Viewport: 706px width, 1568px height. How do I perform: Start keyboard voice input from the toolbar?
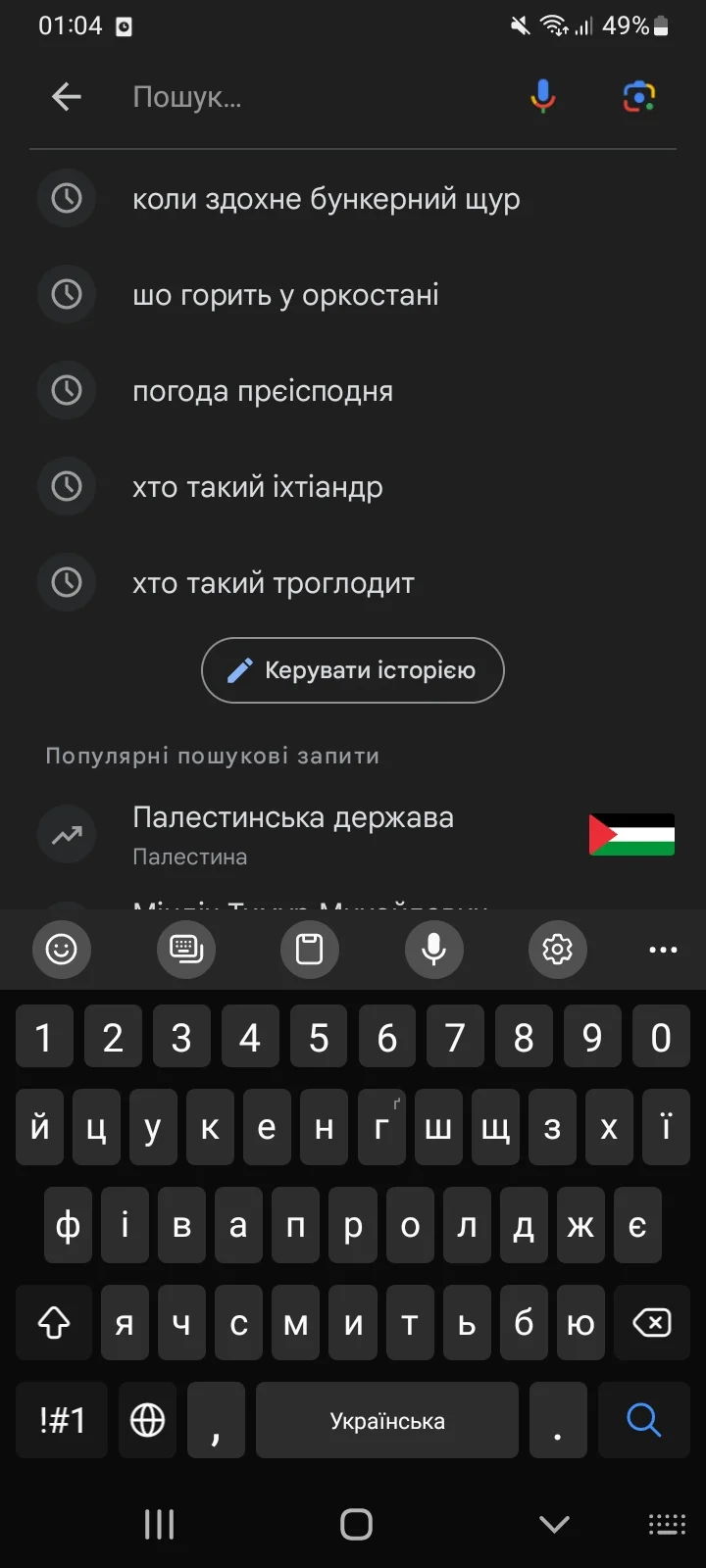tap(434, 949)
